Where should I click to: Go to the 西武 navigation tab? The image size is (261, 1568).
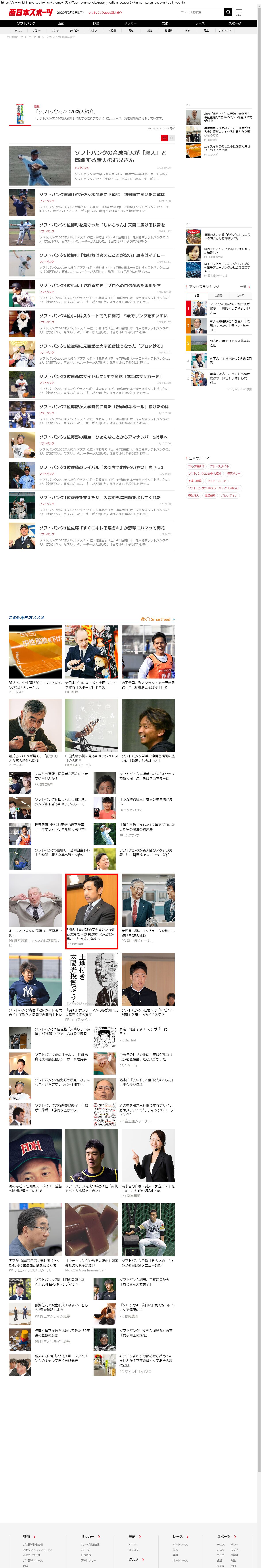tap(61, 24)
